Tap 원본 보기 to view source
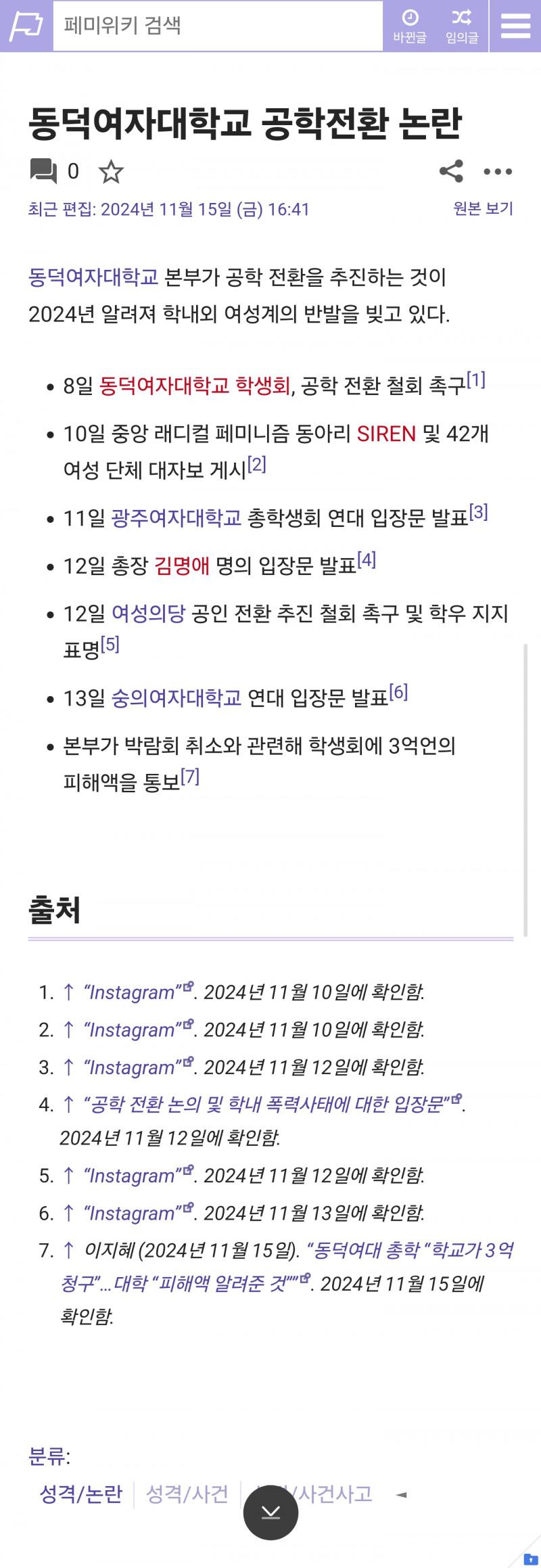The image size is (541, 1568). point(483,208)
